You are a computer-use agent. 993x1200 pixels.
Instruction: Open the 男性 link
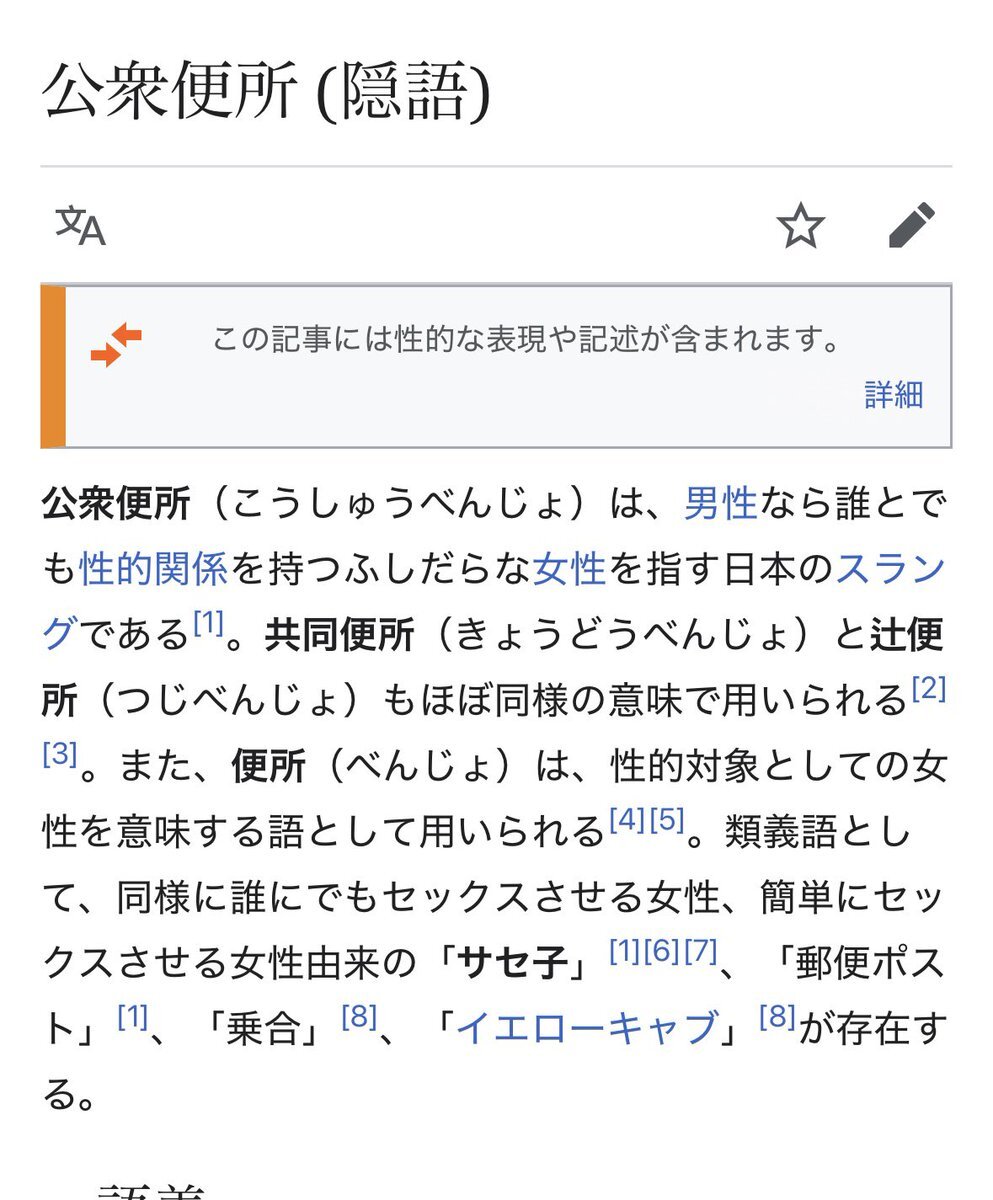click(720, 503)
